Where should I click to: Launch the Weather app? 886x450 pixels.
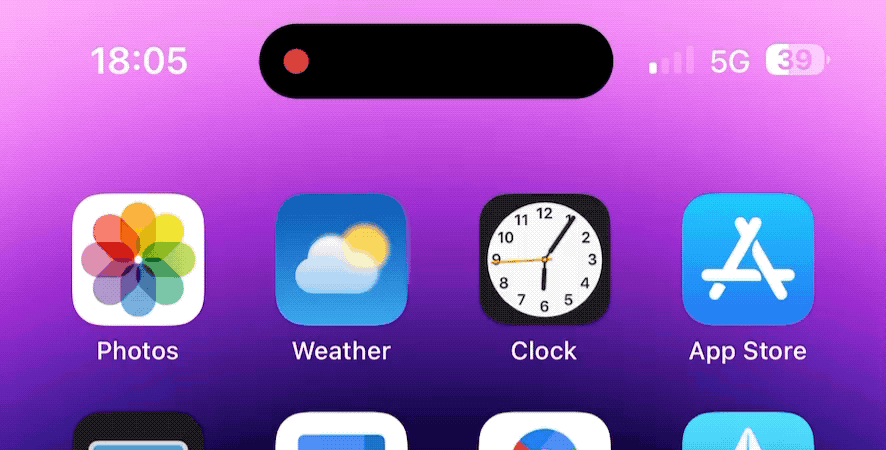pyautogui.click(x=341, y=259)
